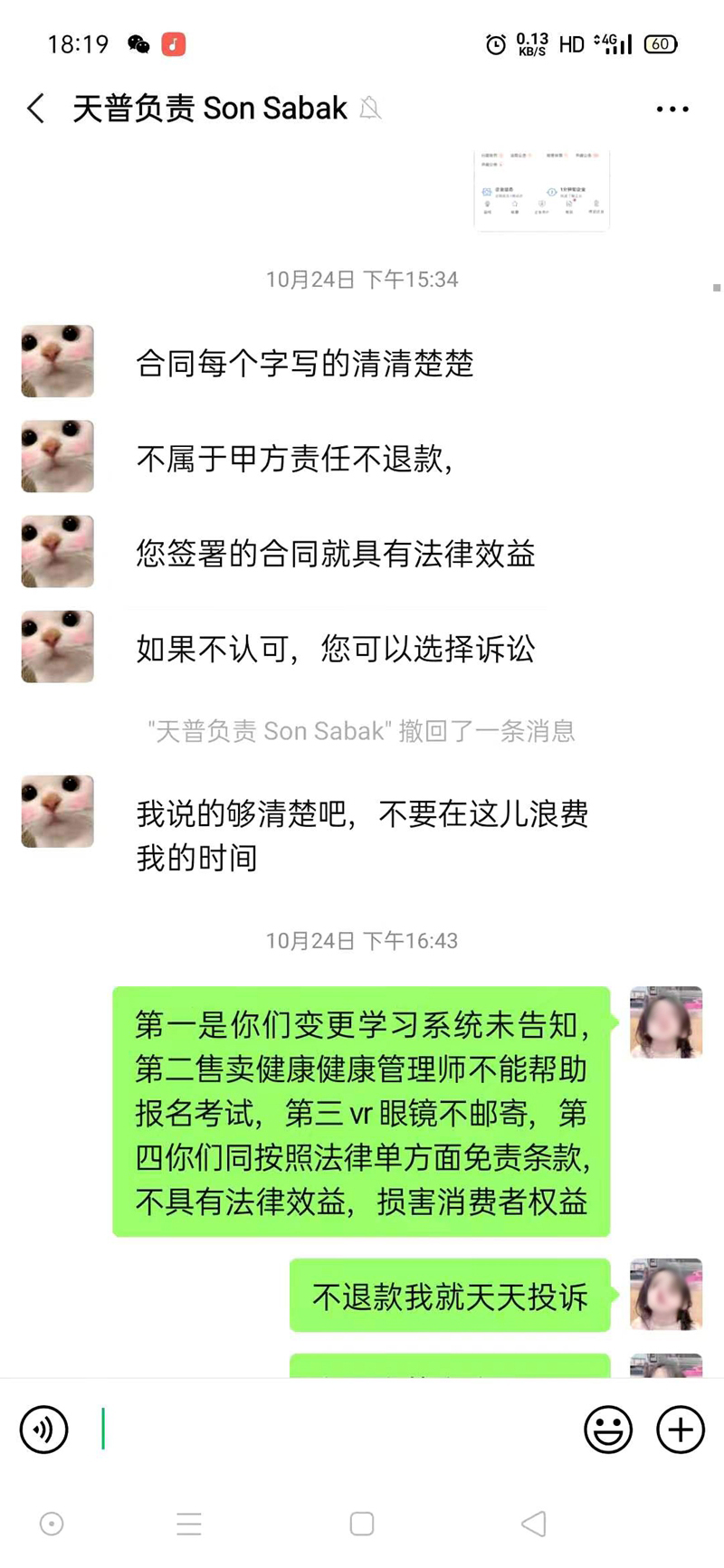Open the chat's three-dot options menu
The width and height of the screenshot is (724, 1568).
672,109
